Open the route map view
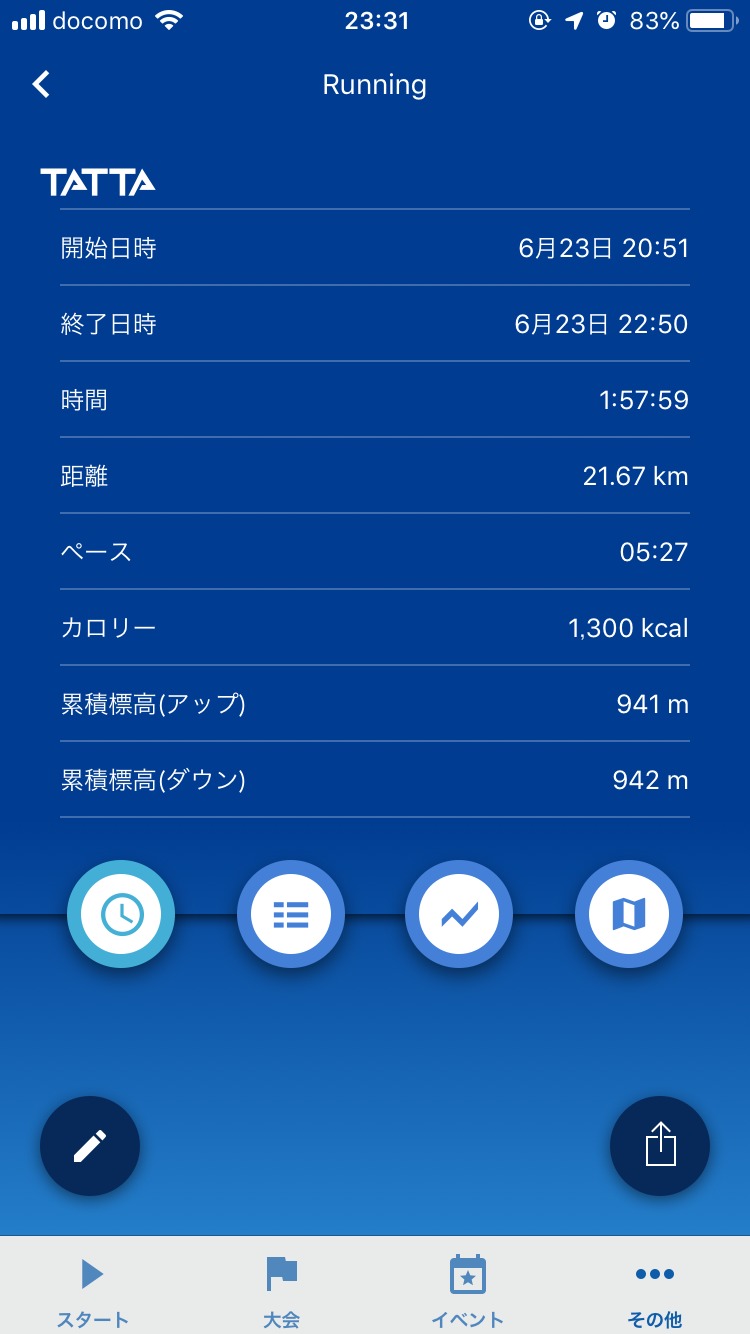The width and height of the screenshot is (750, 1334). click(629, 913)
